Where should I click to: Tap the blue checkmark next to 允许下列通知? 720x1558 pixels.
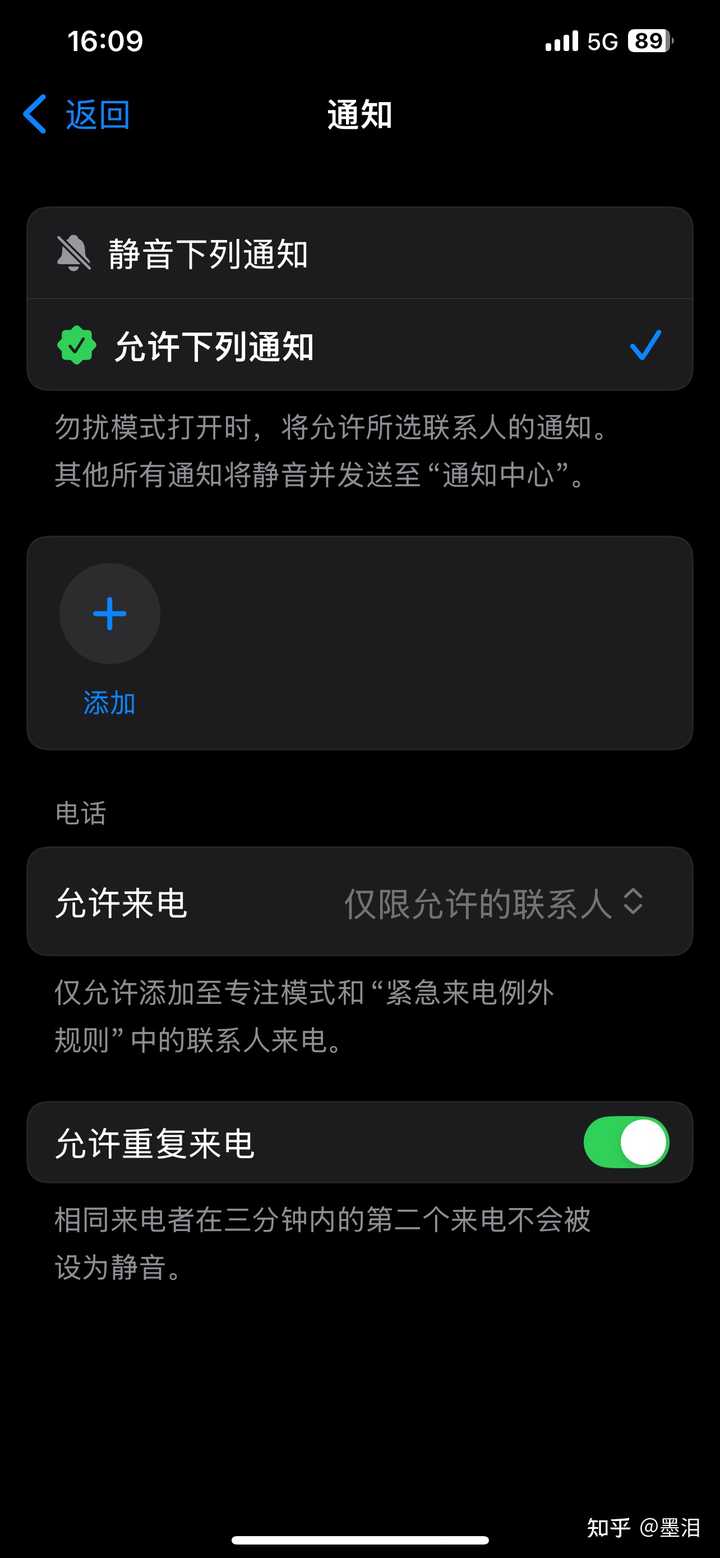pos(646,345)
